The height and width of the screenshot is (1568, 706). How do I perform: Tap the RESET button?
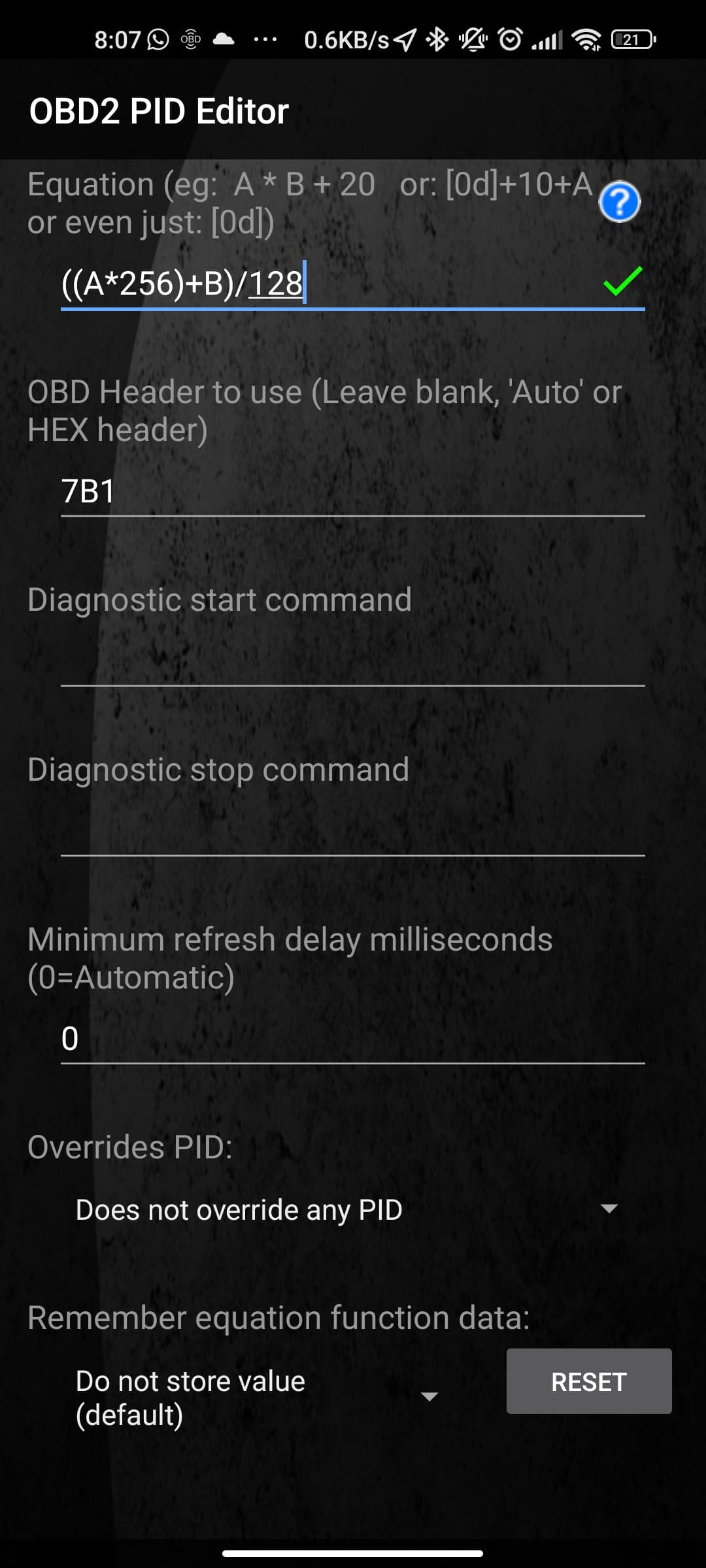click(x=588, y=1382)
